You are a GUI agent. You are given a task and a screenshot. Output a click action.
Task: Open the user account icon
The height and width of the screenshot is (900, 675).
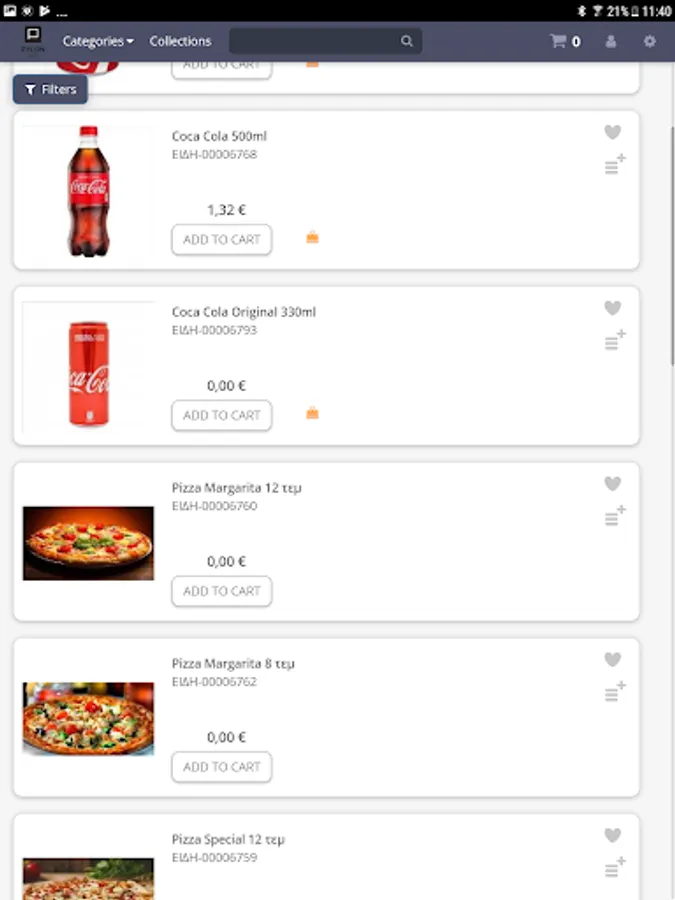pos(611,41)
